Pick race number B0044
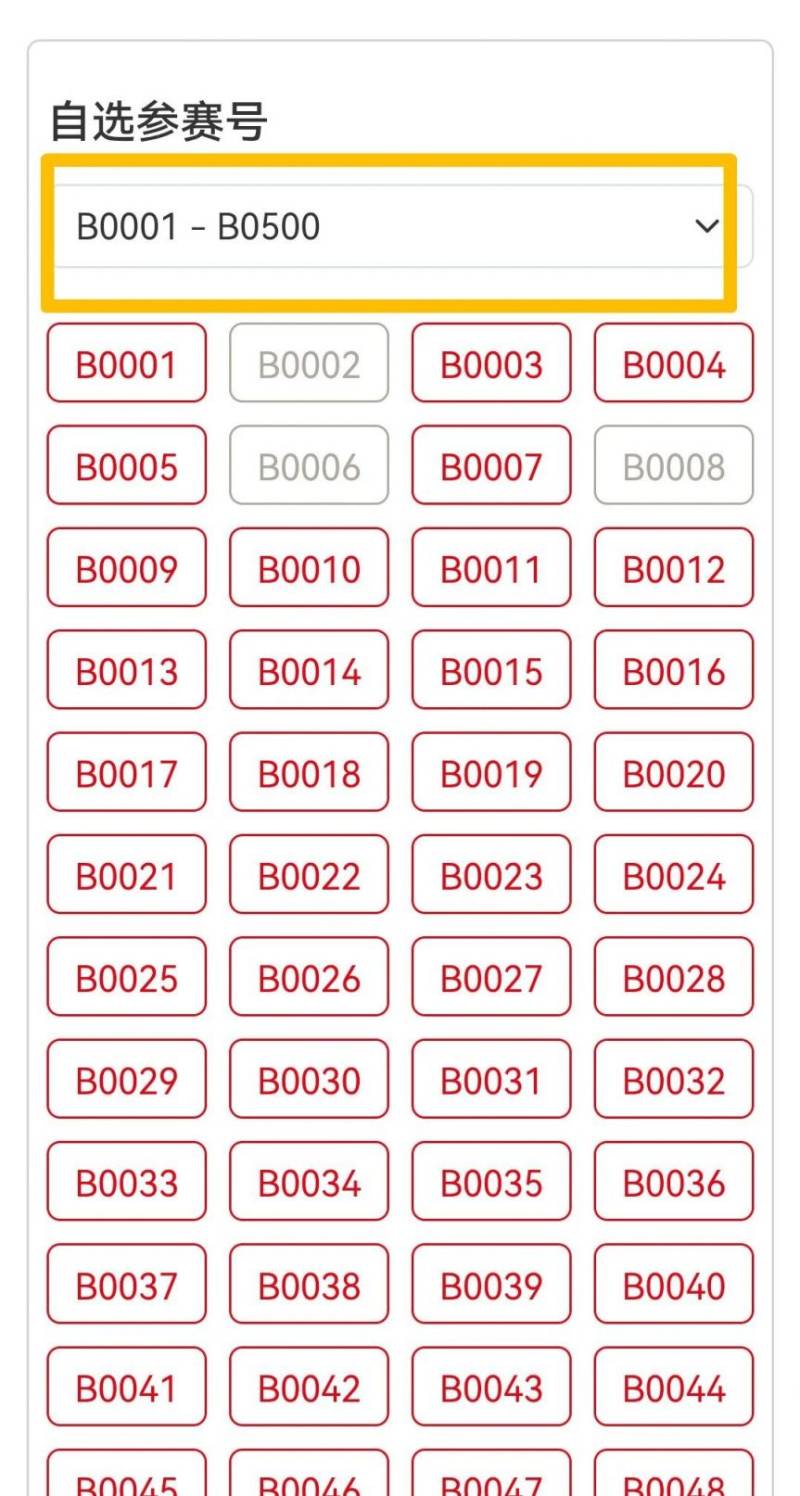 tap(674, 1386)
